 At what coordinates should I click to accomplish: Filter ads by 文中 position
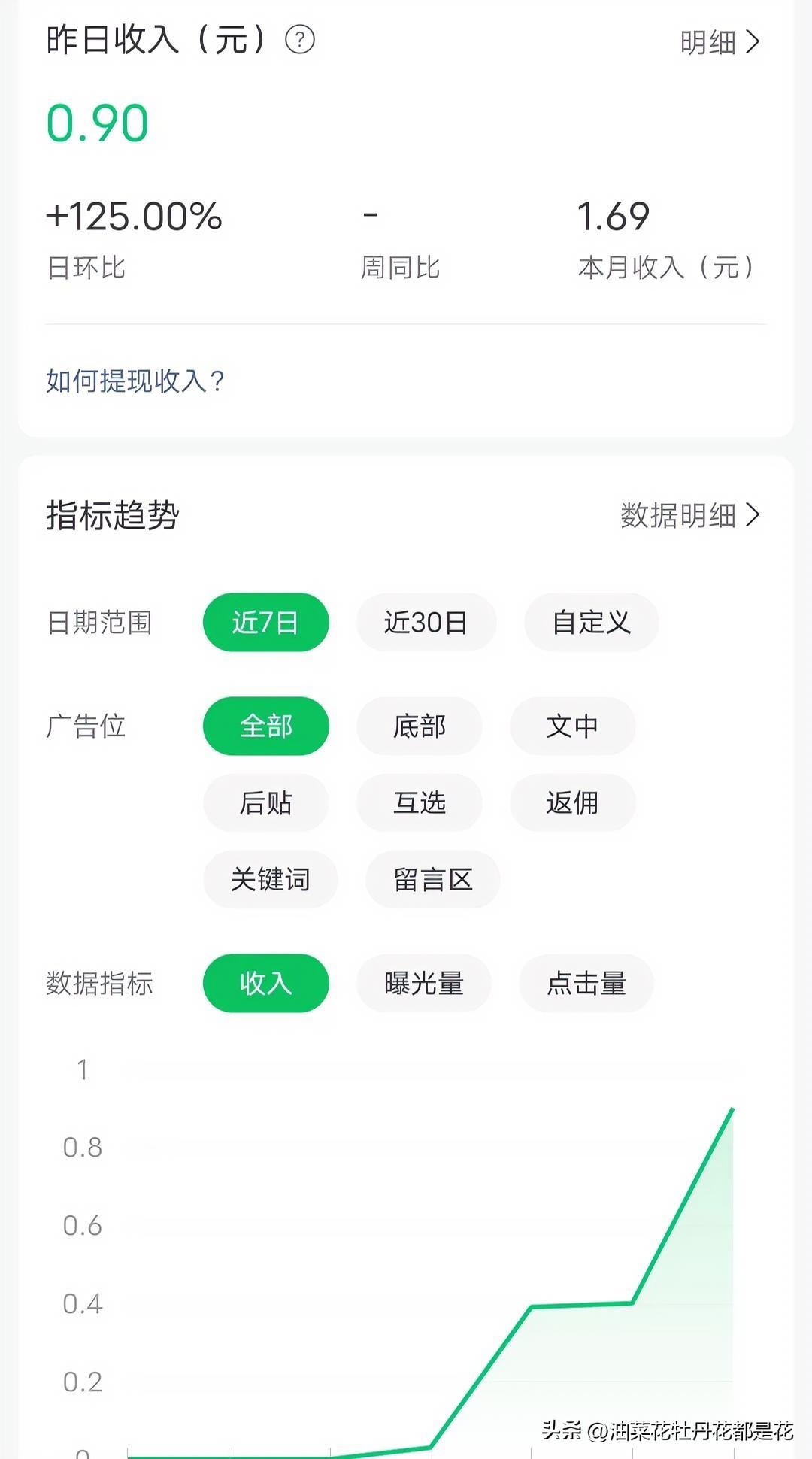[573, 726]
